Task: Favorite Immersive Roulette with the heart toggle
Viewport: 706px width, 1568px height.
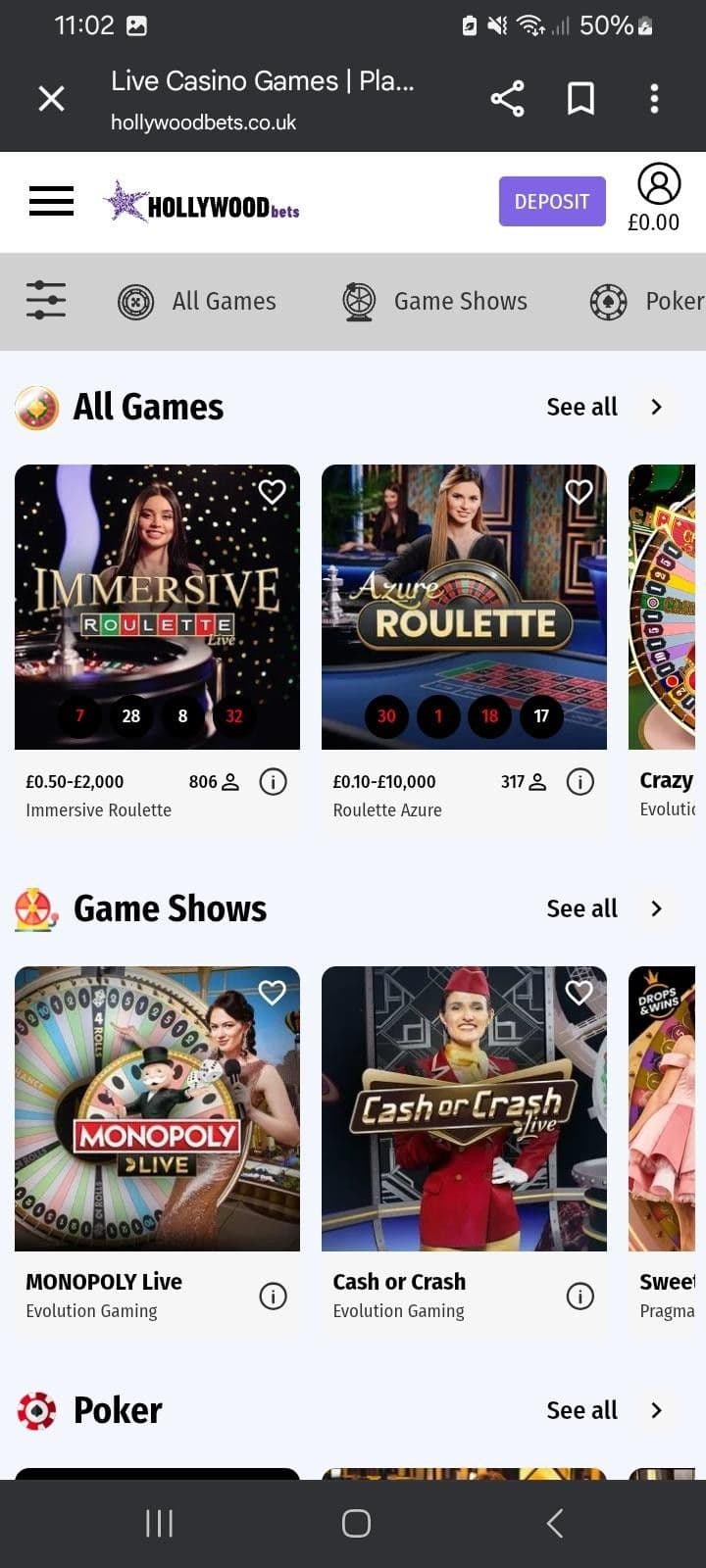Action: tap(272, 491)
